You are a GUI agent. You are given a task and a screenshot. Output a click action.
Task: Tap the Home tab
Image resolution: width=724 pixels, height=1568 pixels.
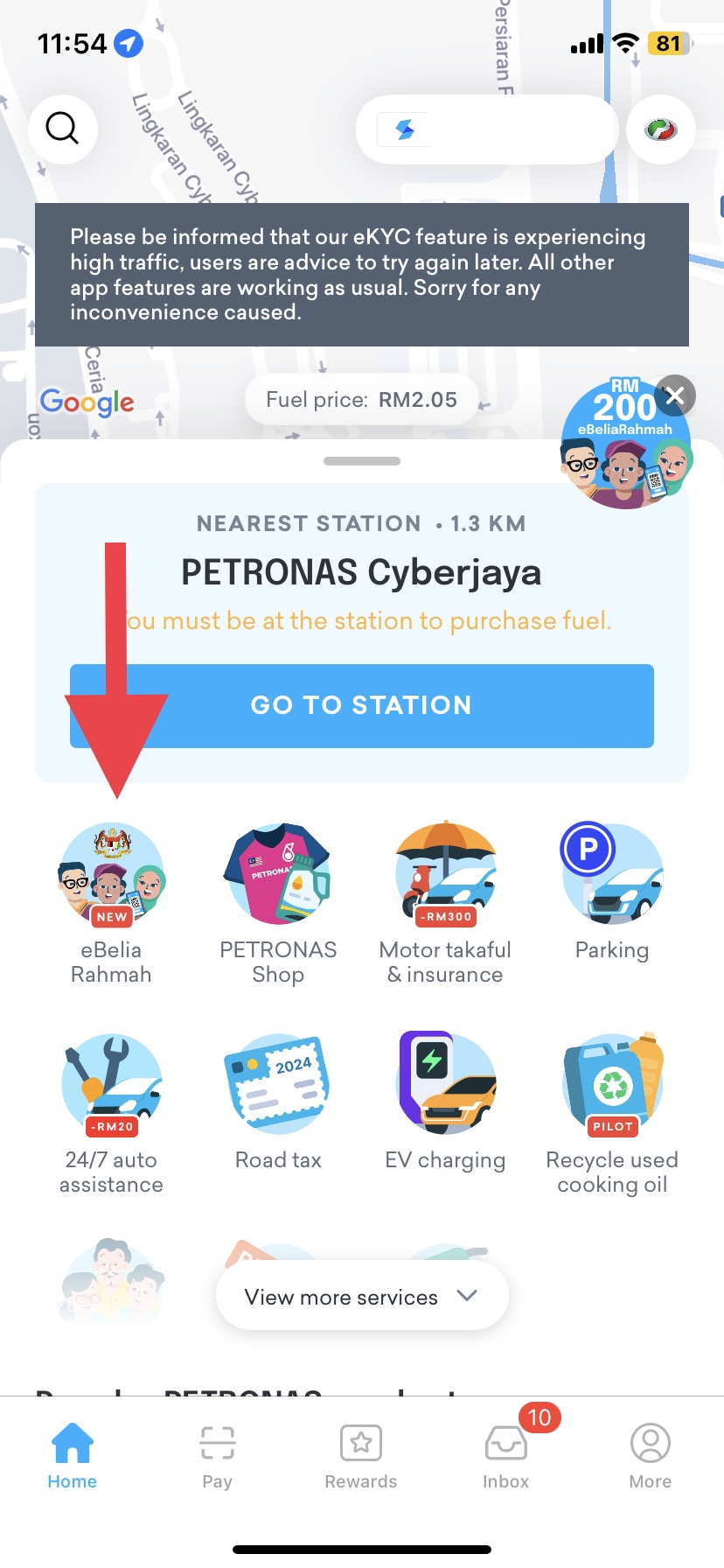click(x=73, y=1457)
